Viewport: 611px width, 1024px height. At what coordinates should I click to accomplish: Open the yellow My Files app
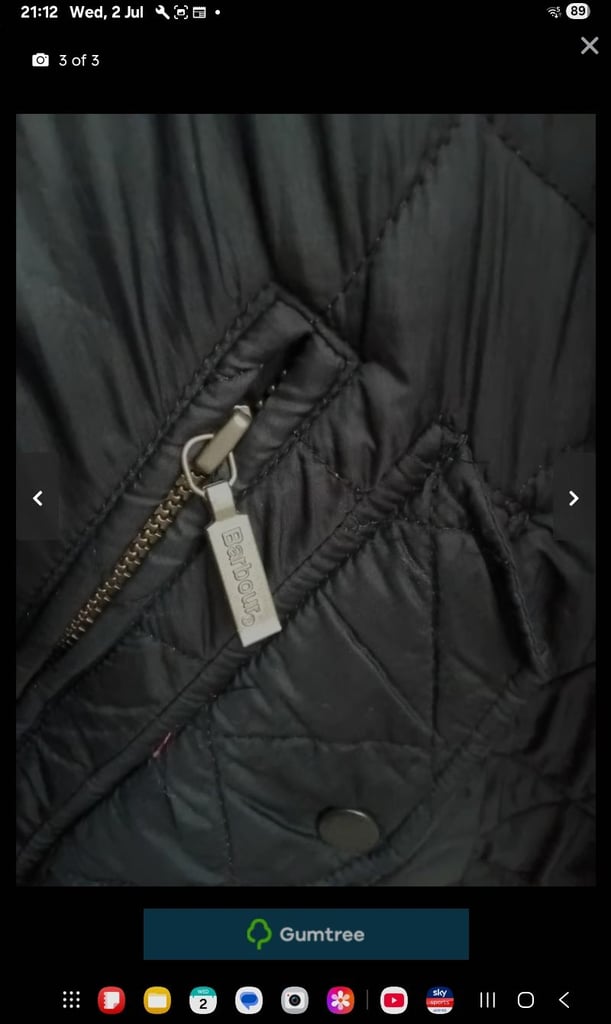click(157, 1000)
